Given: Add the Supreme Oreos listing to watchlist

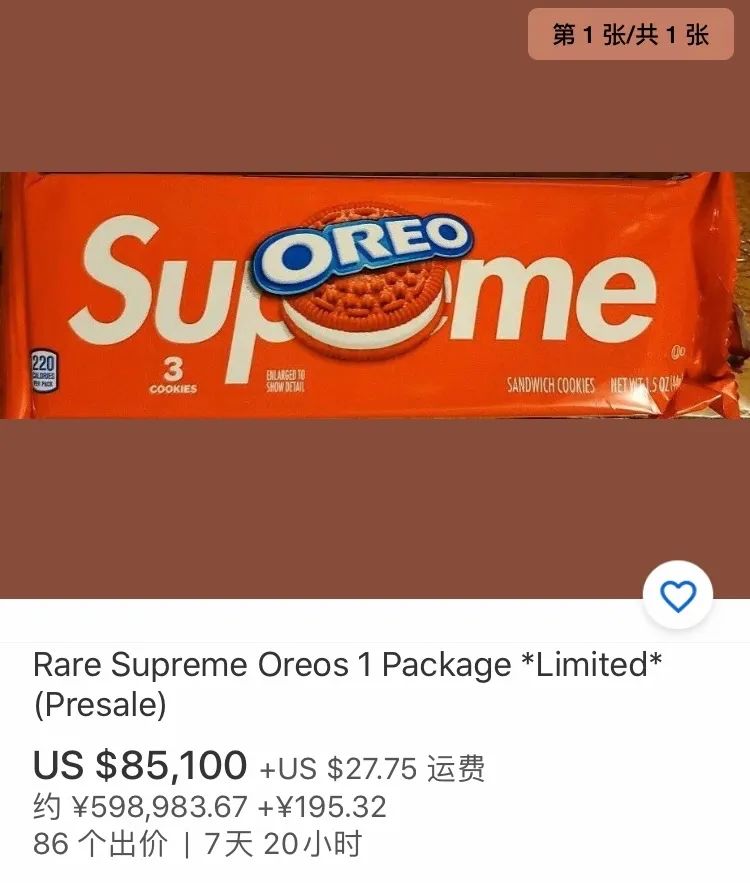Looking at the screenshot, I should pos(678,597).
